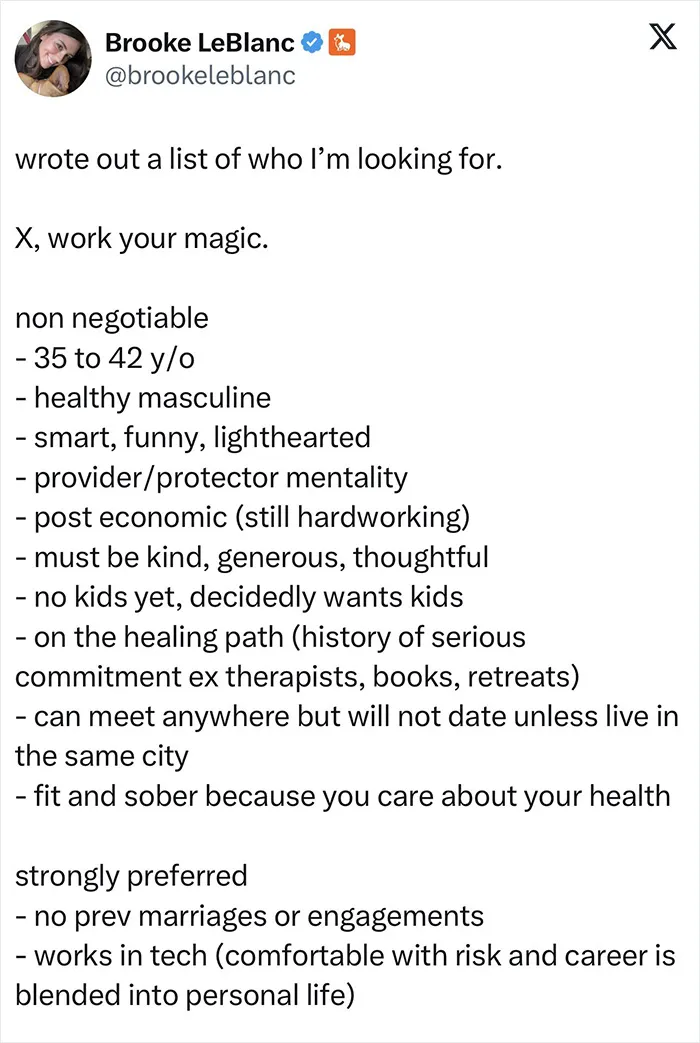Tap the orange affiliate badge beside the name
The height and width of the screenshot is (1043, 700).
342,43
